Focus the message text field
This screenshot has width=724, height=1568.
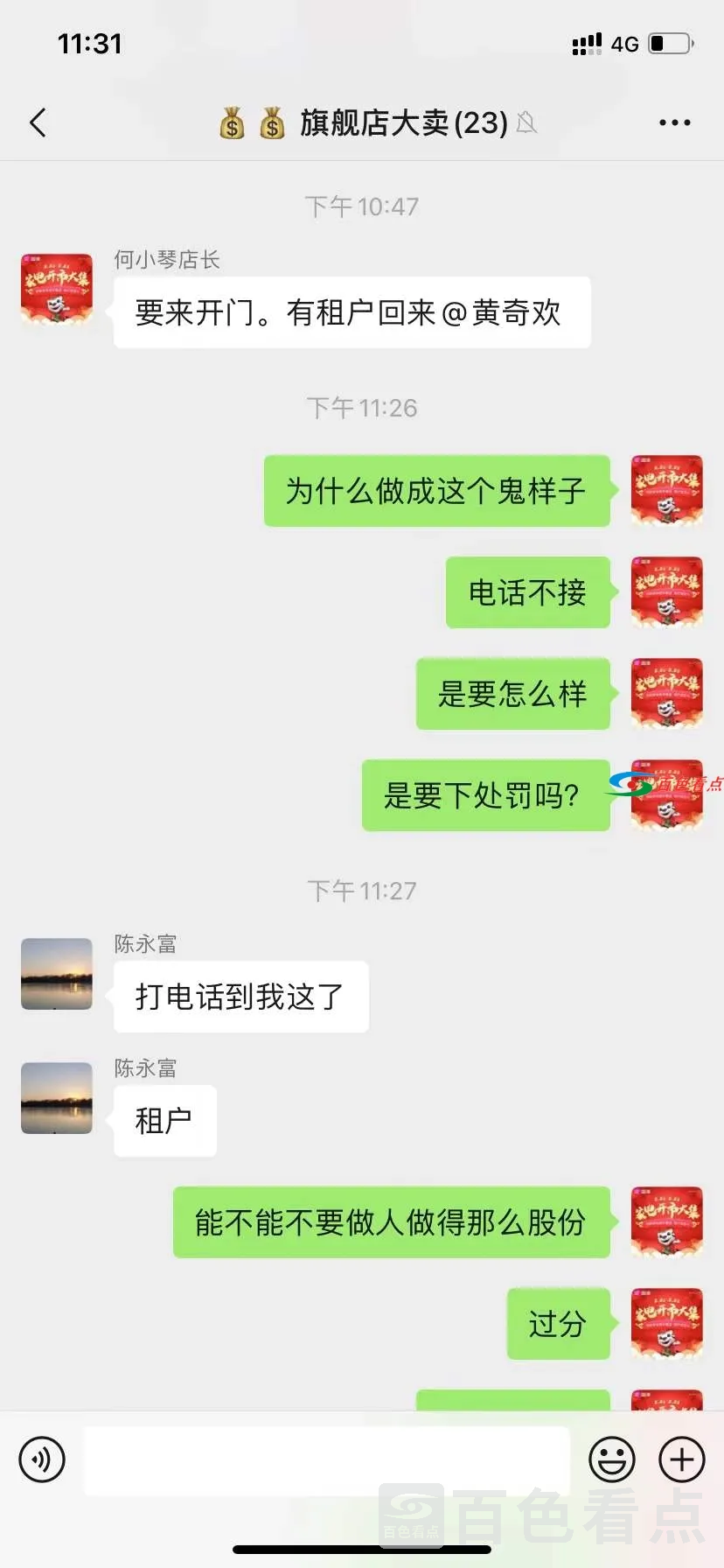[326, 1459]
